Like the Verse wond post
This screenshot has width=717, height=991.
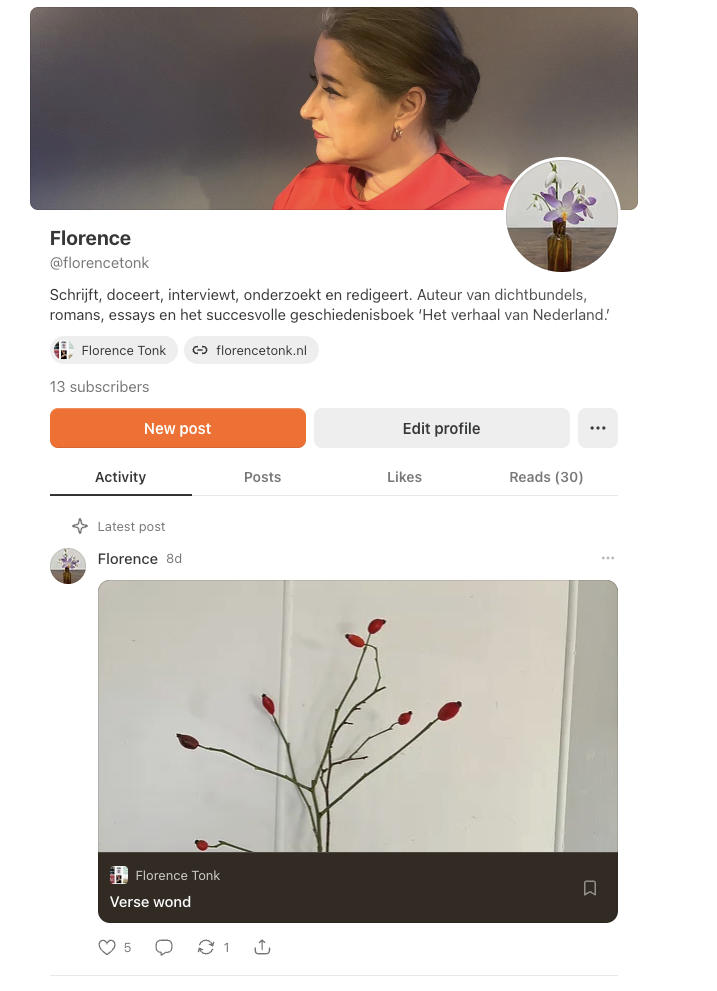tap(107, 947)
